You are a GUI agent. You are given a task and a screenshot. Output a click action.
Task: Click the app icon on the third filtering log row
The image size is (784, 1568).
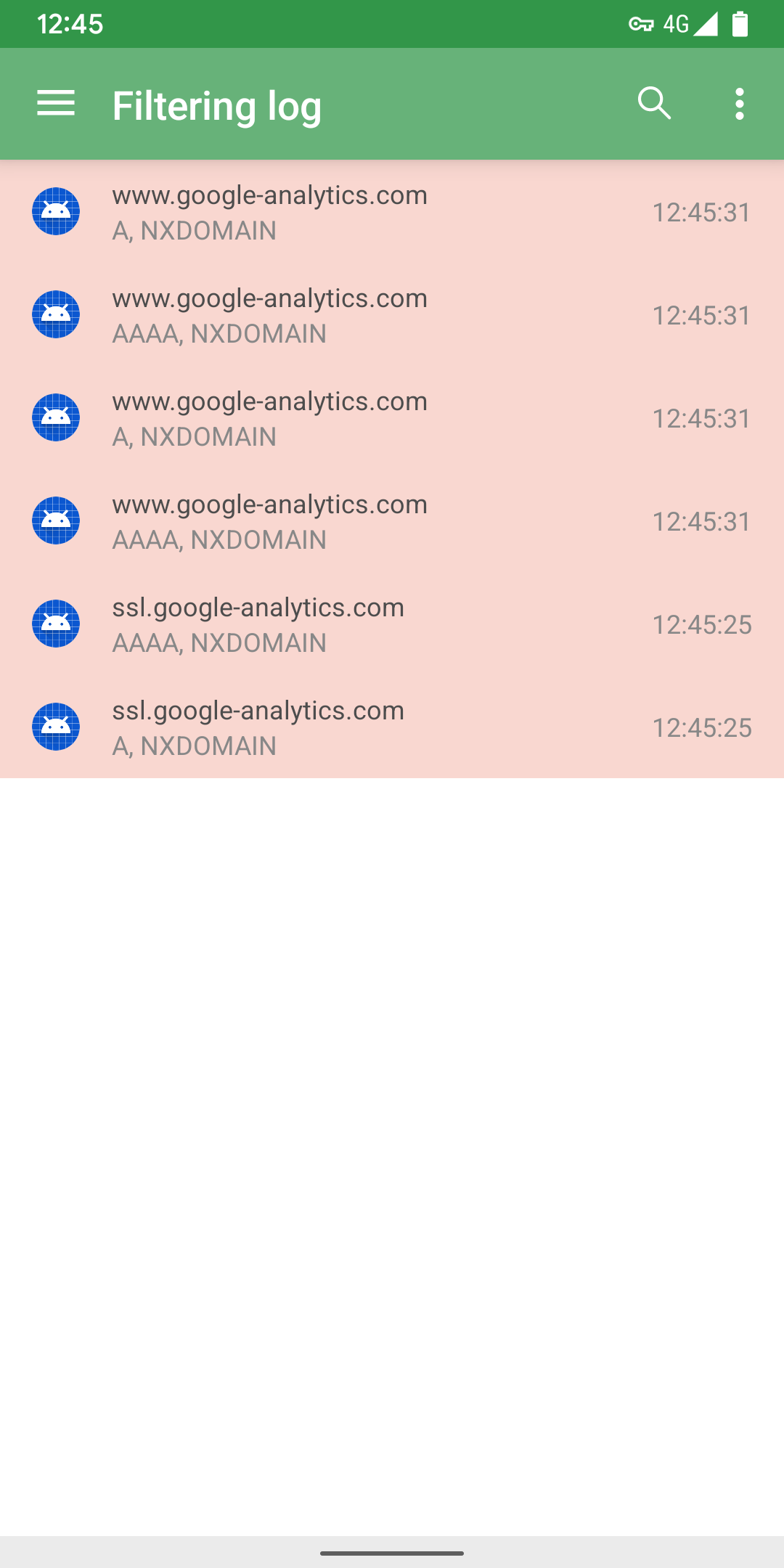tap(57, 418)
